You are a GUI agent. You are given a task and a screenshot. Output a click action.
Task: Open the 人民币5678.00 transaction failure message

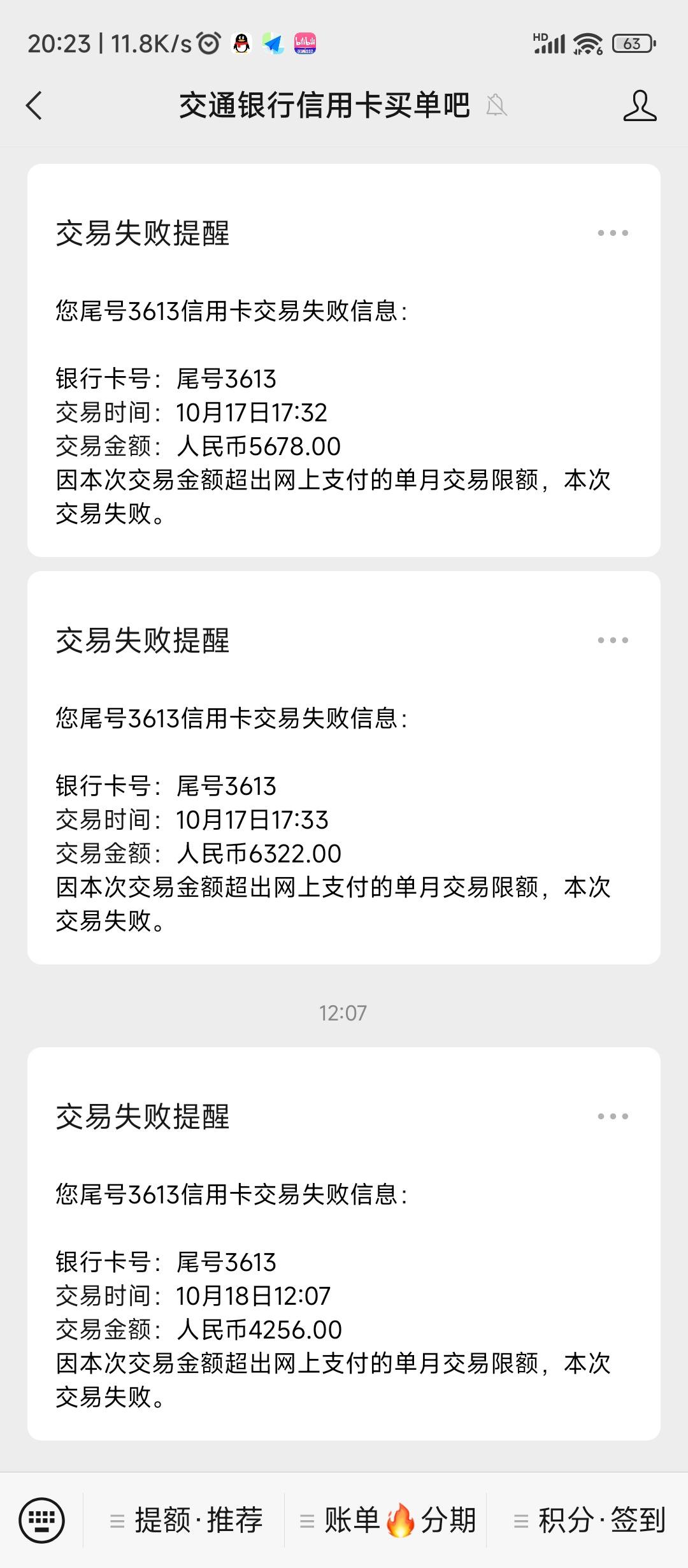(x=344, y=360)
